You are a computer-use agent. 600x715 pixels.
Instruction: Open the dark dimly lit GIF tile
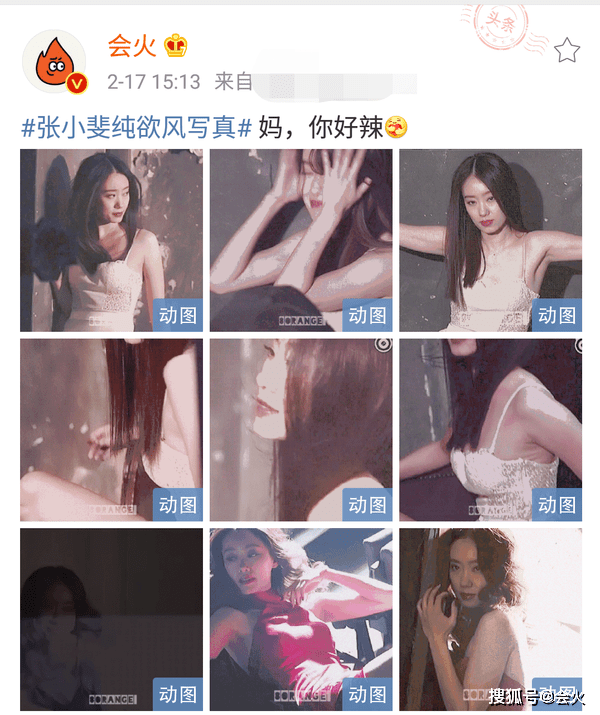(x=111, y=618)
